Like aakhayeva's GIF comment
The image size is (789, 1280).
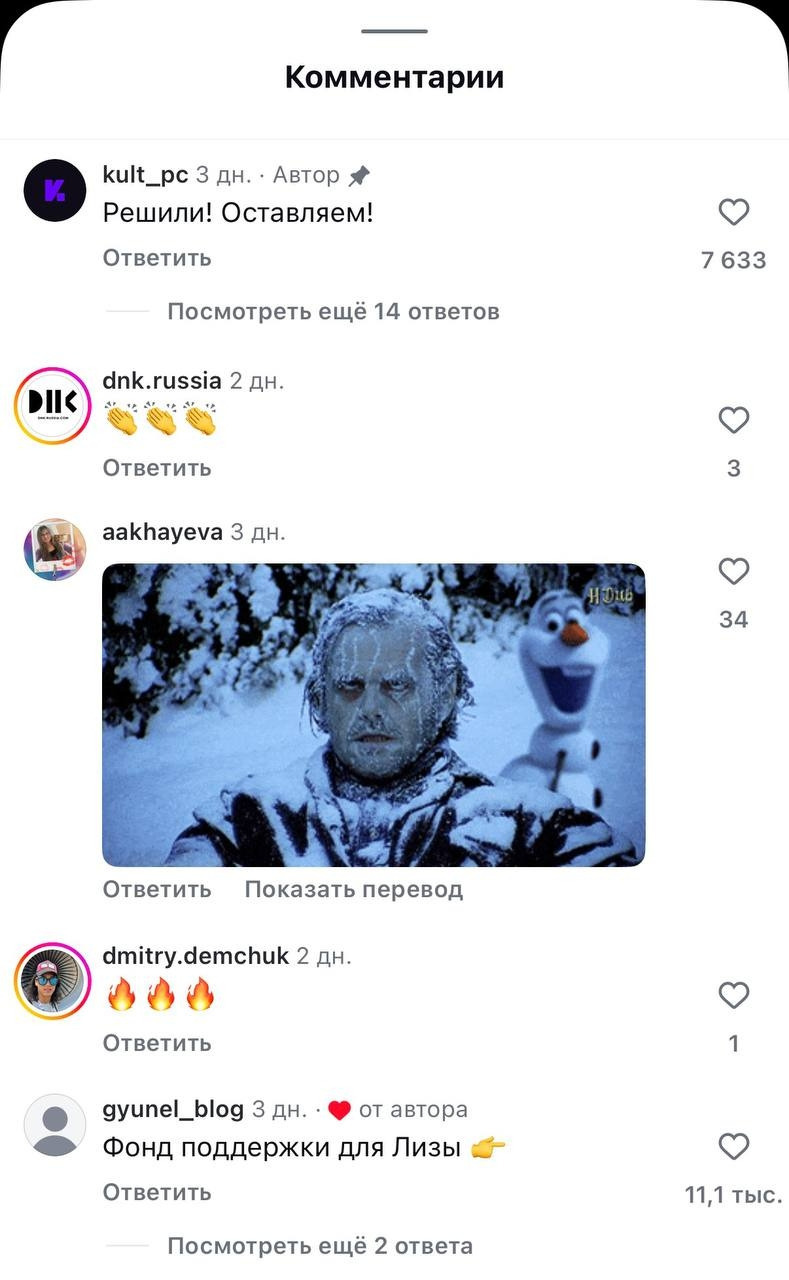(734, 572)
